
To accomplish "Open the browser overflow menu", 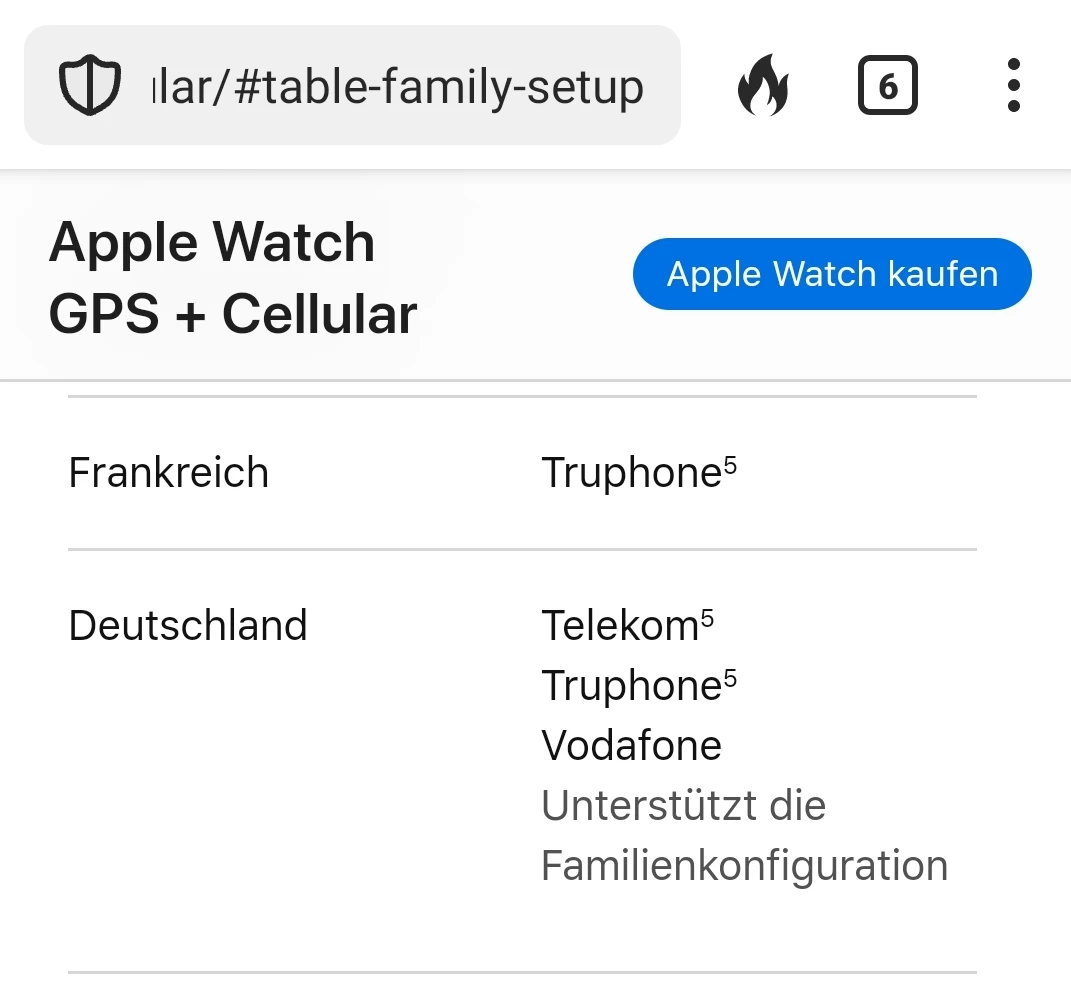I will pos(1013,86).
